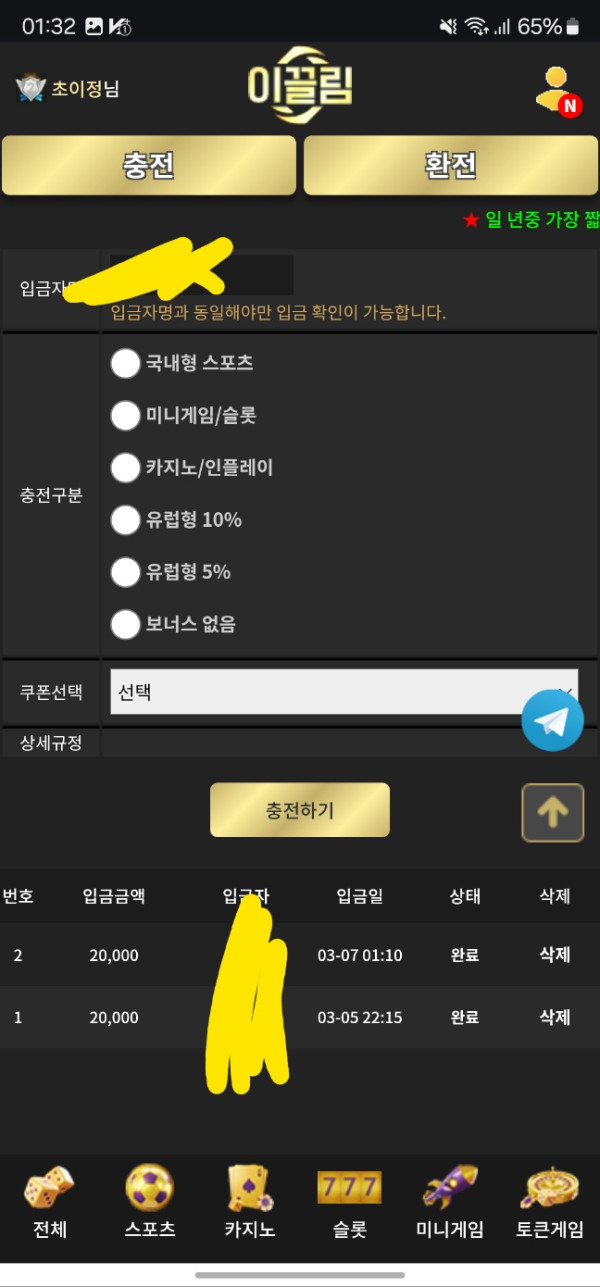Tap the 충전하기 button

click(x=299, y=810)
